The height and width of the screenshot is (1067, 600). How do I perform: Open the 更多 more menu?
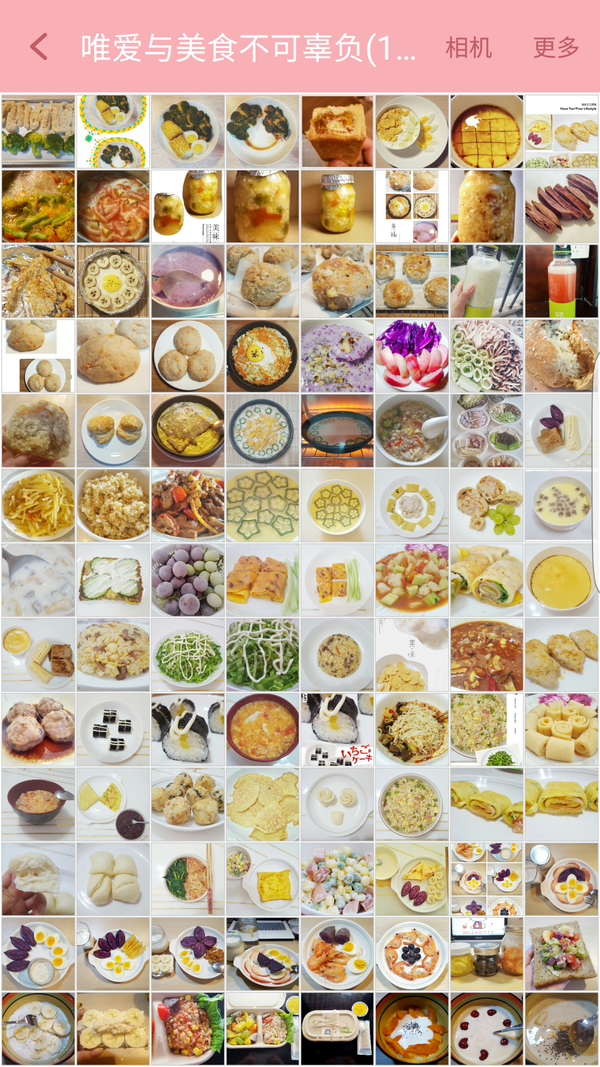(556, 47)
